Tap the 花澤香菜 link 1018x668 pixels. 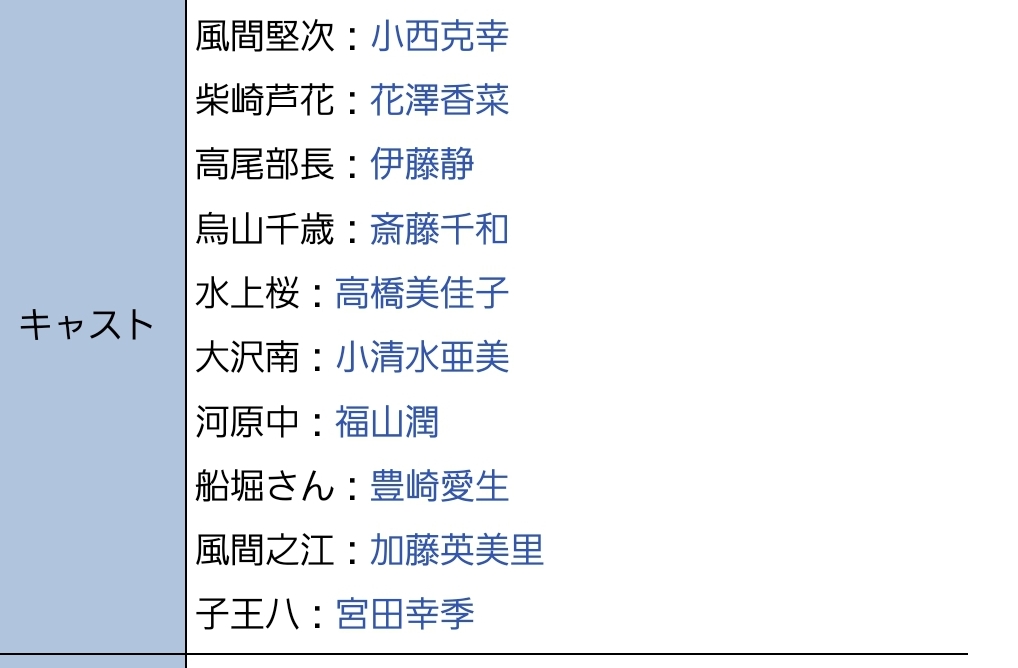coord(439,100)
